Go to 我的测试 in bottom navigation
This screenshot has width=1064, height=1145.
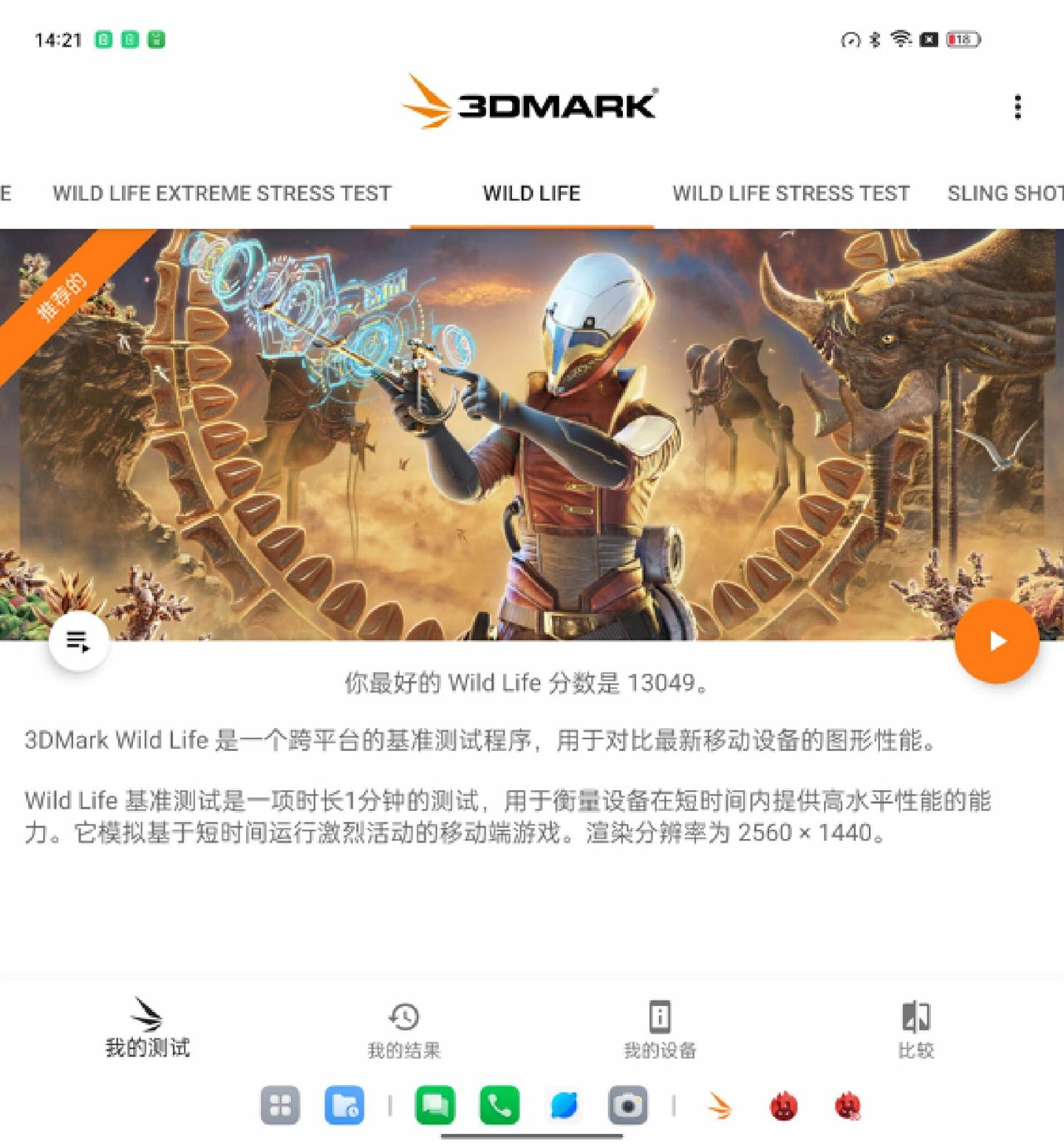pyautogui.click(x=147, y=1028)
